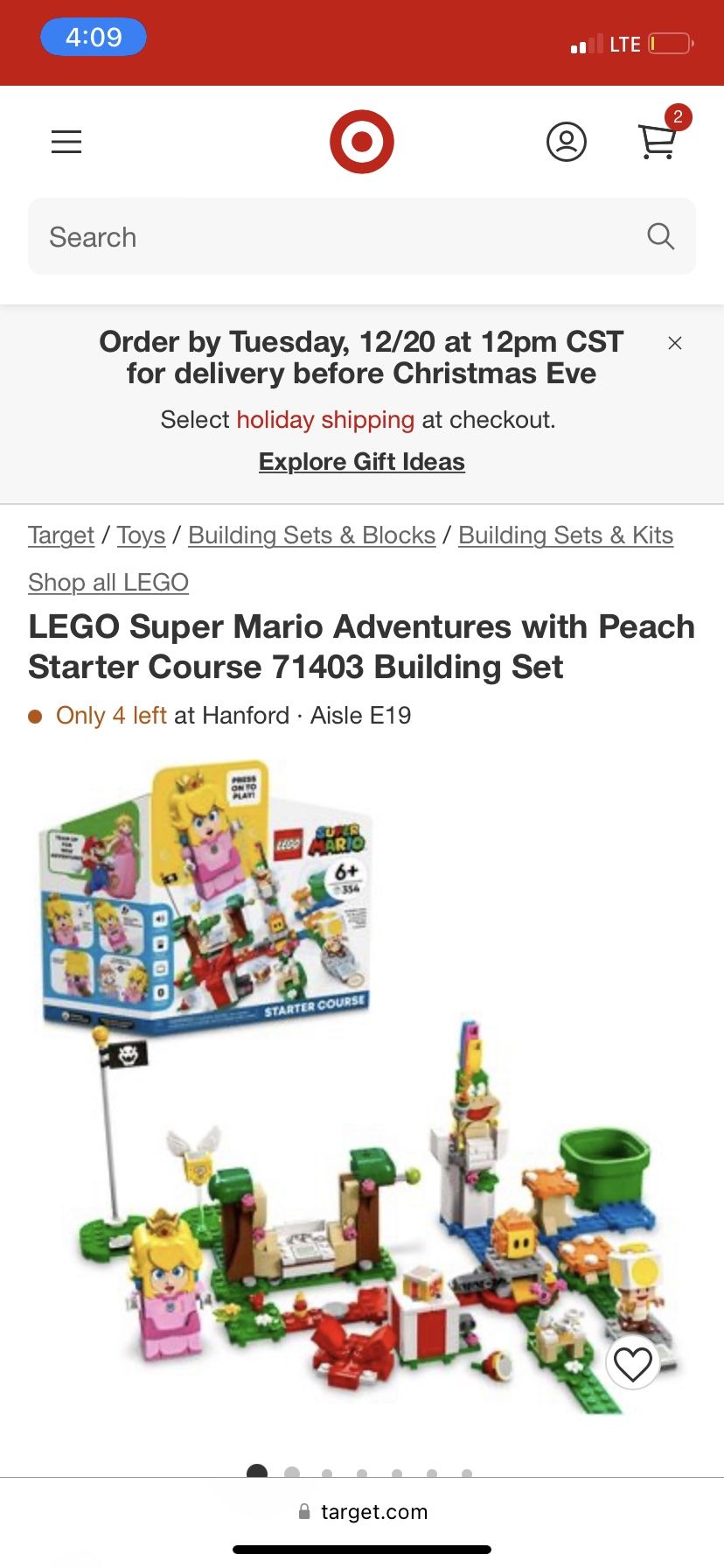Open Shop all LEGO link
The width and height of the screenshot is (724, 1568).
(108, 583)
